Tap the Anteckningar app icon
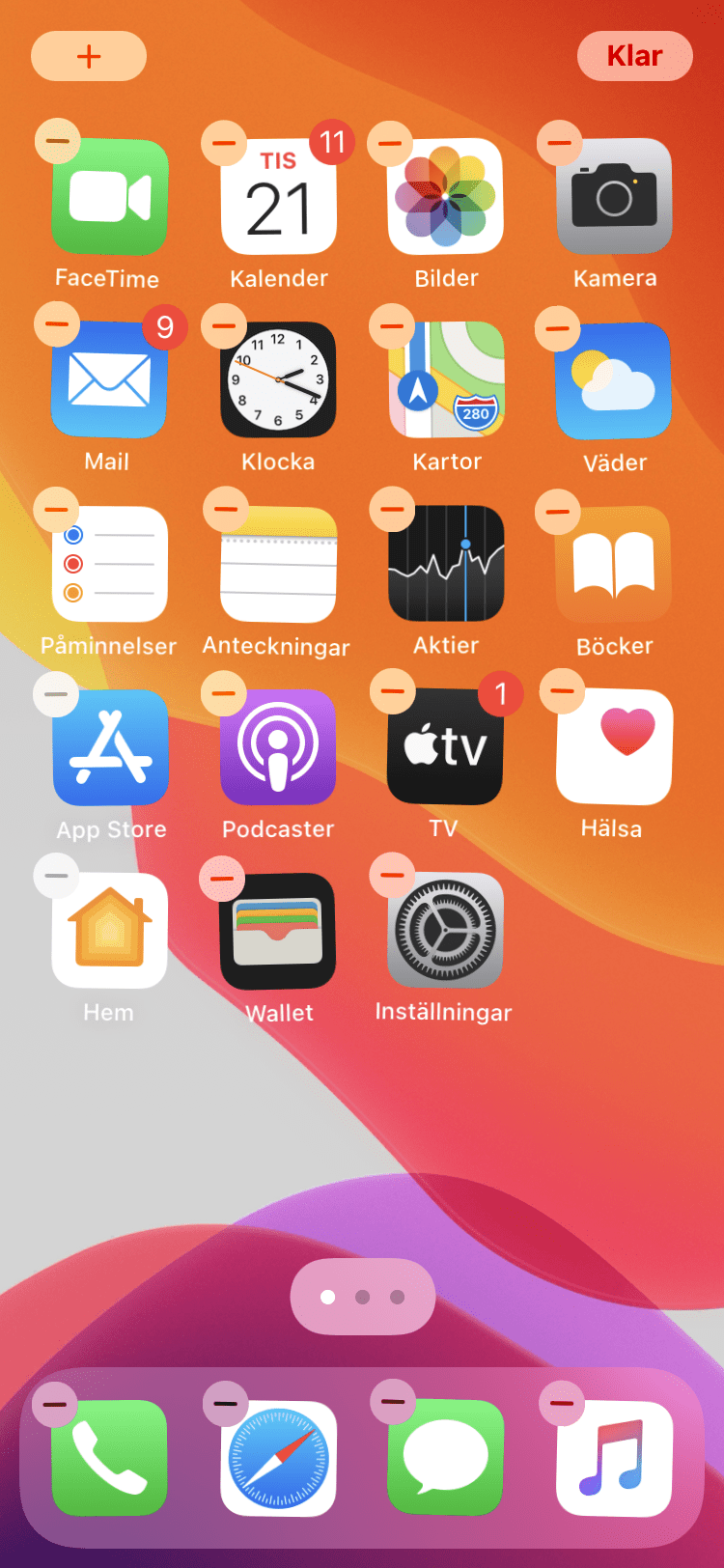 (278, 564)
